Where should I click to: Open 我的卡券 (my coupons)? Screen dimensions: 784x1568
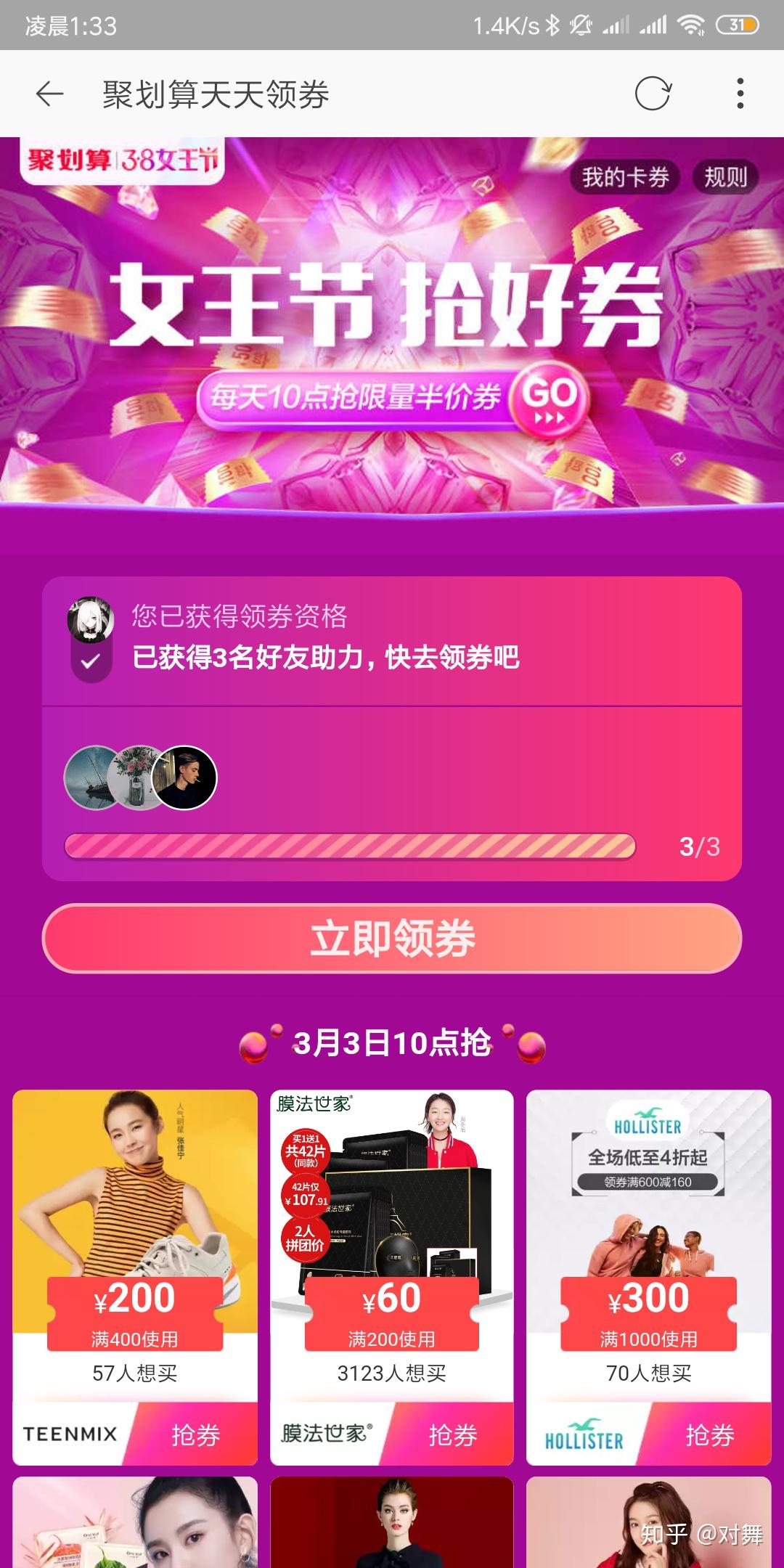[625, 177]
